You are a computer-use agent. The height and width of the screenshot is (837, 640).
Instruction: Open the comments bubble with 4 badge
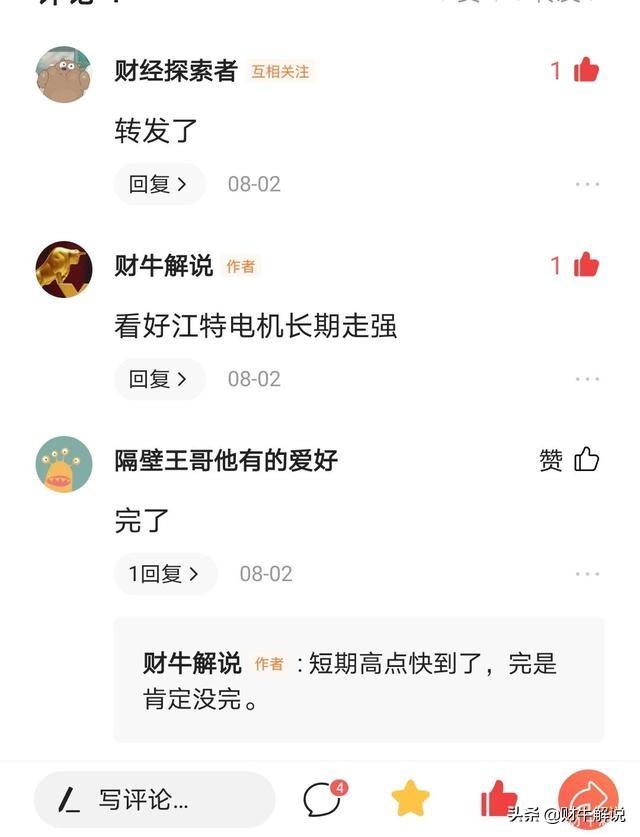click(322, 799)
